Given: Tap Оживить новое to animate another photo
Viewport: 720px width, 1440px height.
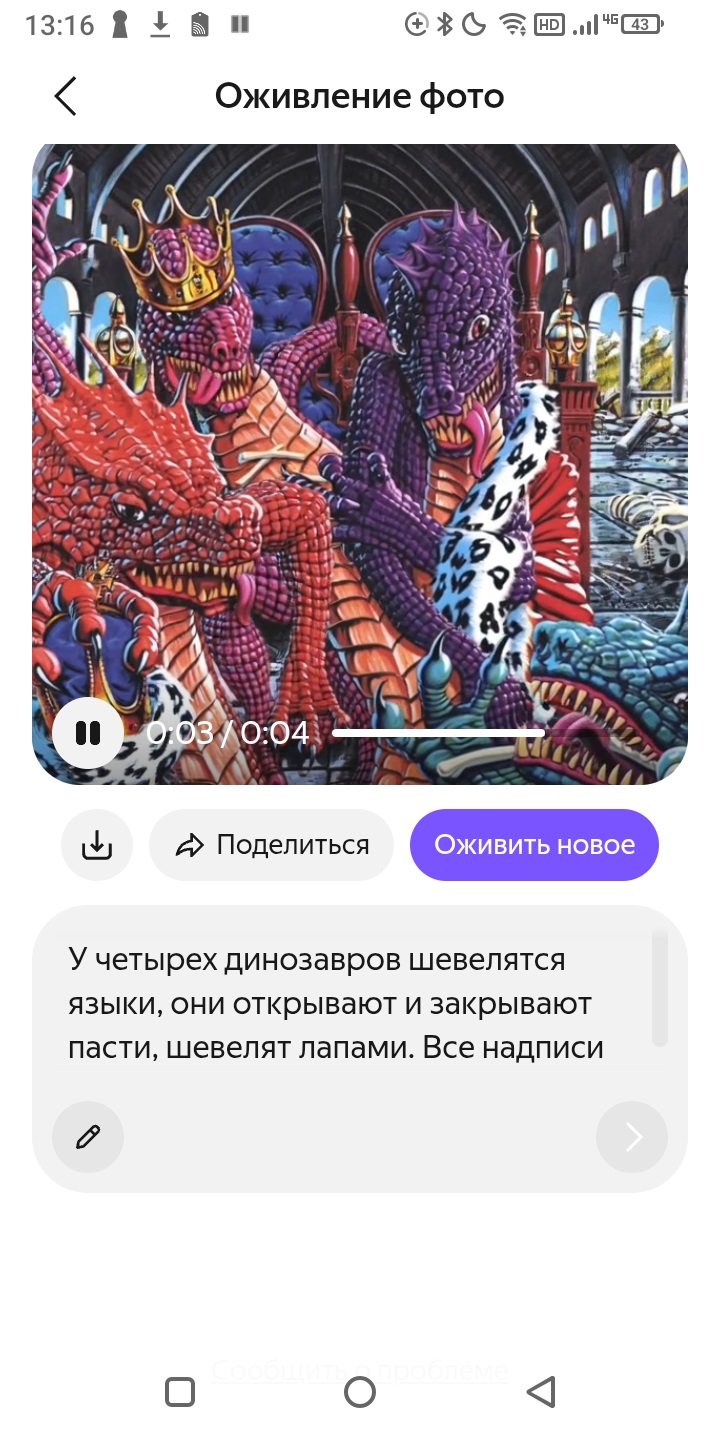Looking at the screenshot, I should 534,846.
